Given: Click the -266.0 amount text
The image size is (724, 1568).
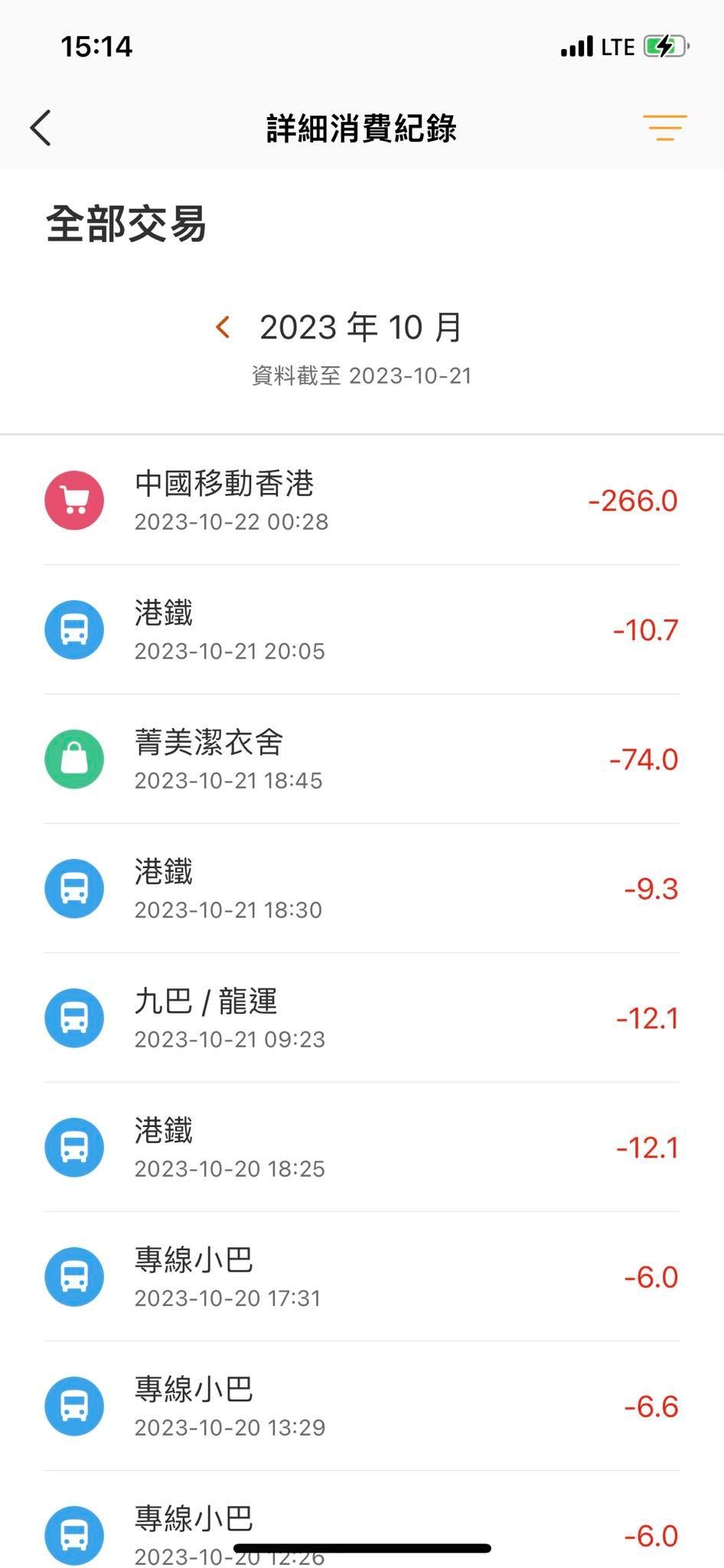Looking at the screenshot, I should pos(634,501).
